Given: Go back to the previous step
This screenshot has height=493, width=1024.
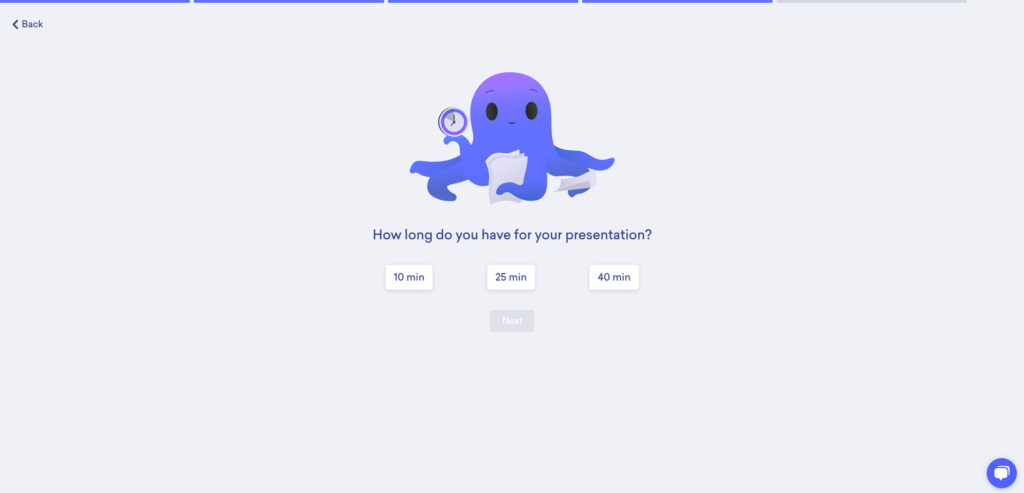Looking at the screenshot, I should pyautogui.click(x=27, y=24).
